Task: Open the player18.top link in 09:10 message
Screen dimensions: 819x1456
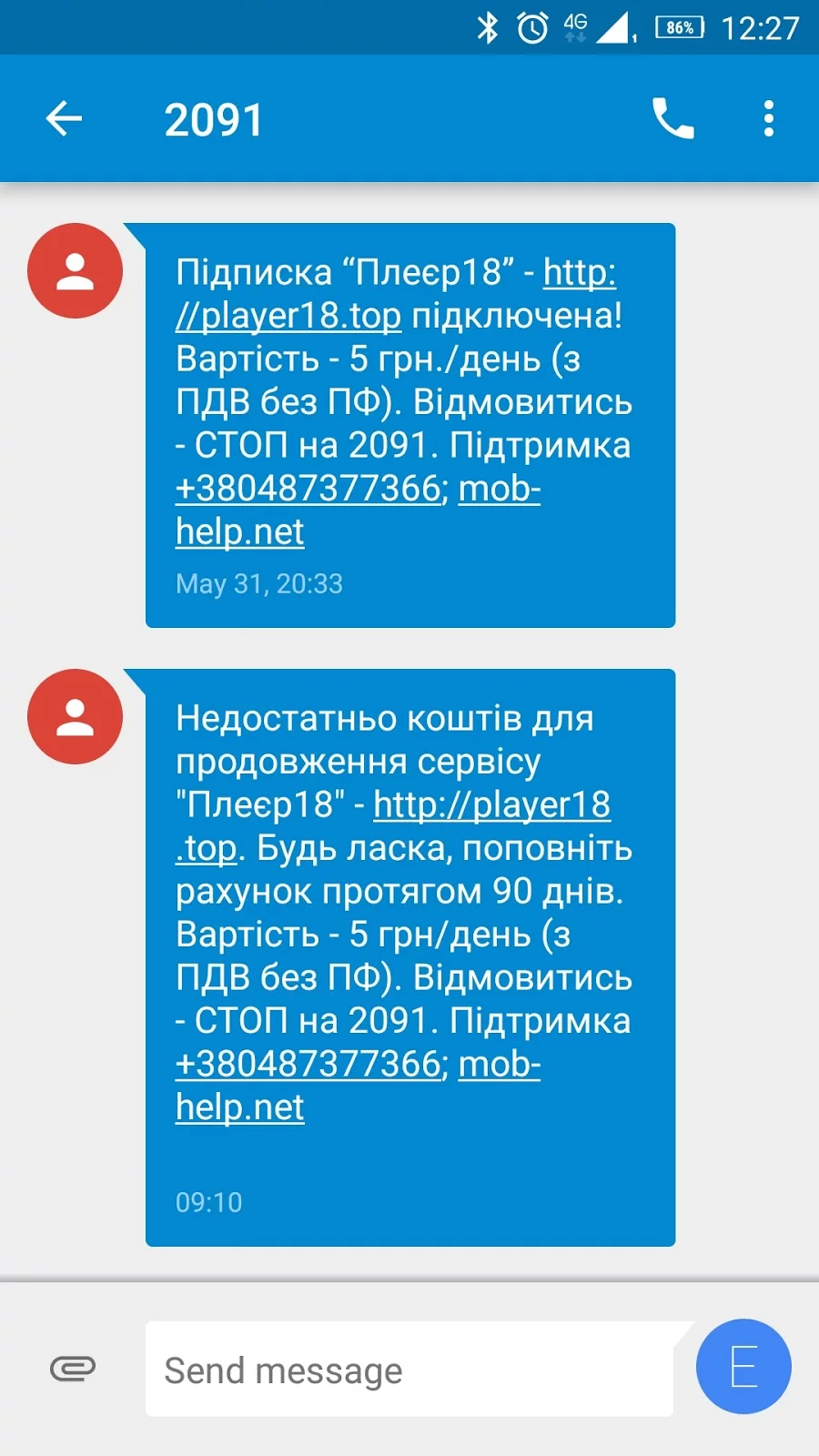Action: [x=491, y=804]
